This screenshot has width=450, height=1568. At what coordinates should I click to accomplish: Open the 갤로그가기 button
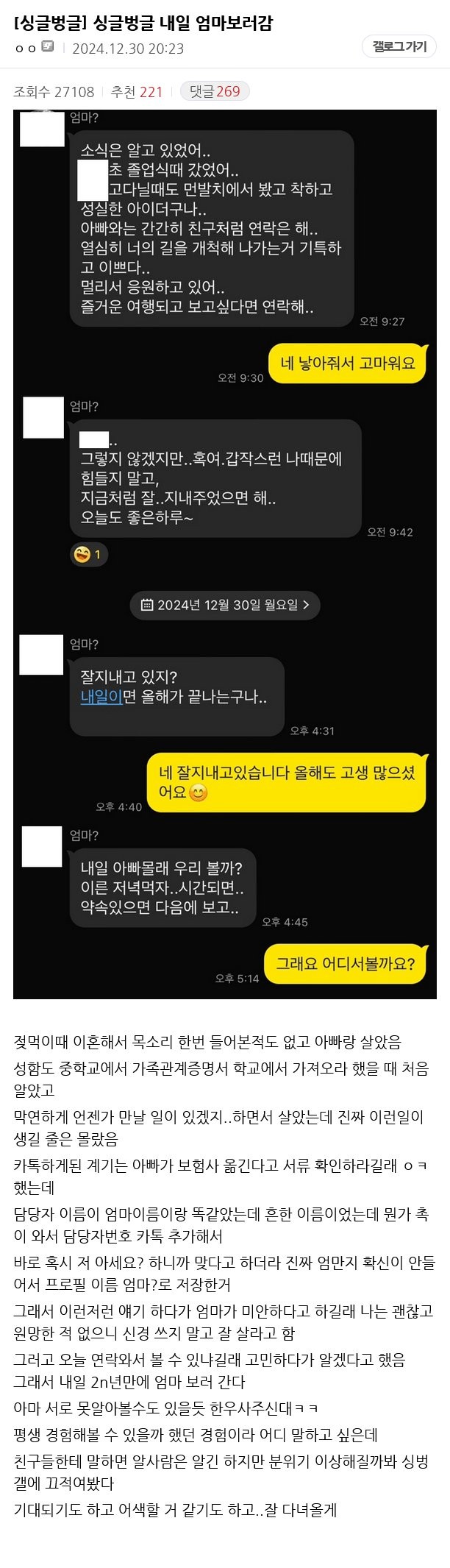coord(399,47)
